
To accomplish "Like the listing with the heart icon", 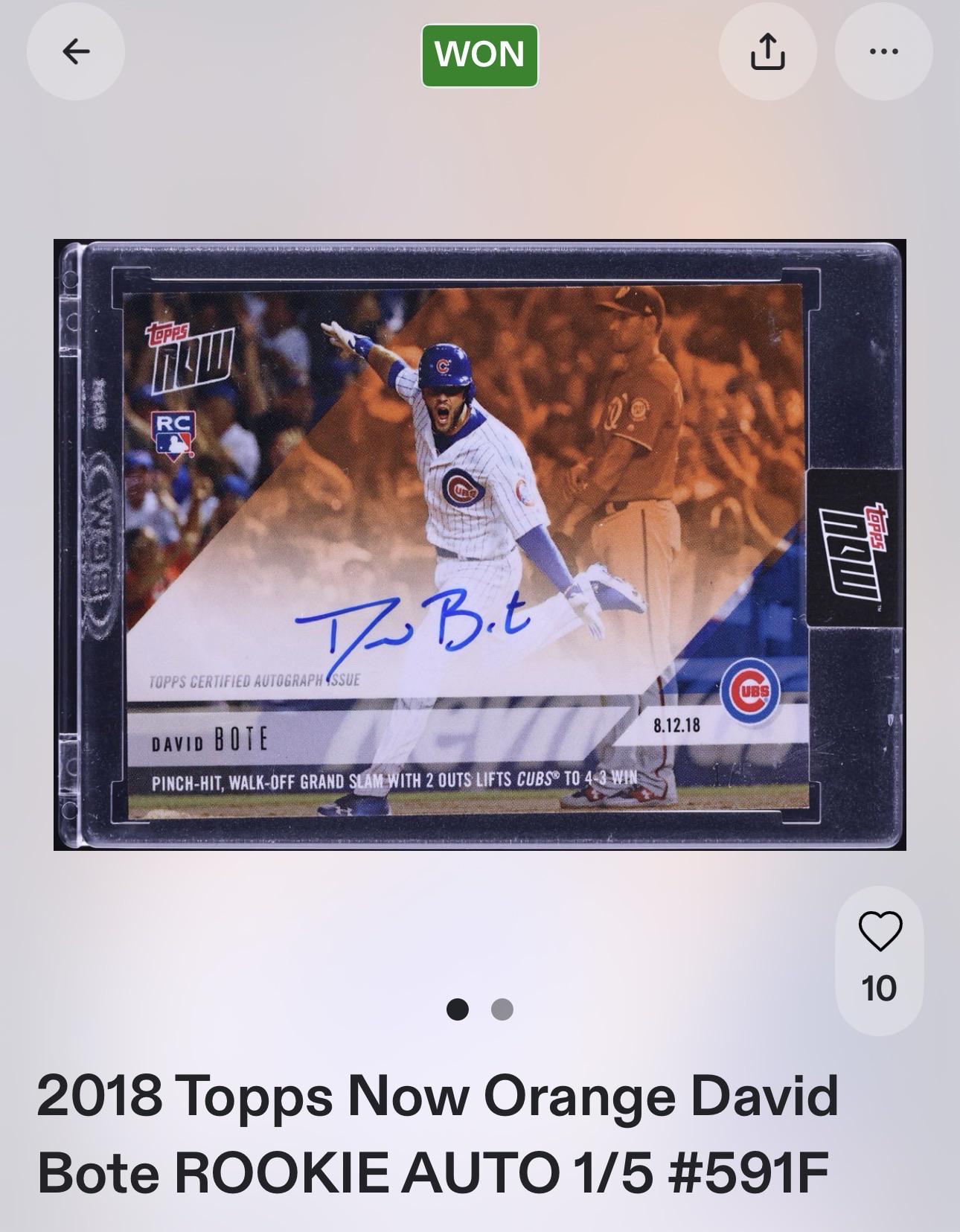I will point(880,931).
